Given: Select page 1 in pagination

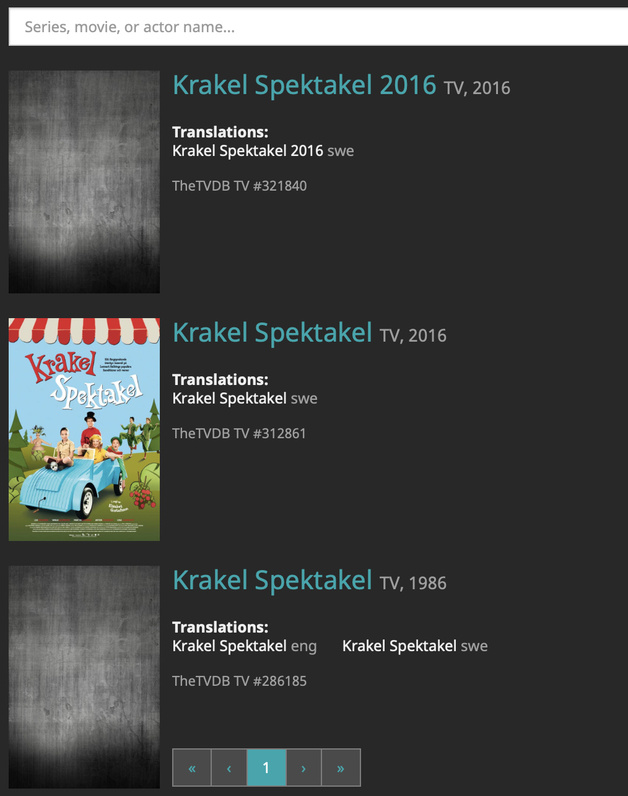Looking at the screenshot, I should 266,768.
